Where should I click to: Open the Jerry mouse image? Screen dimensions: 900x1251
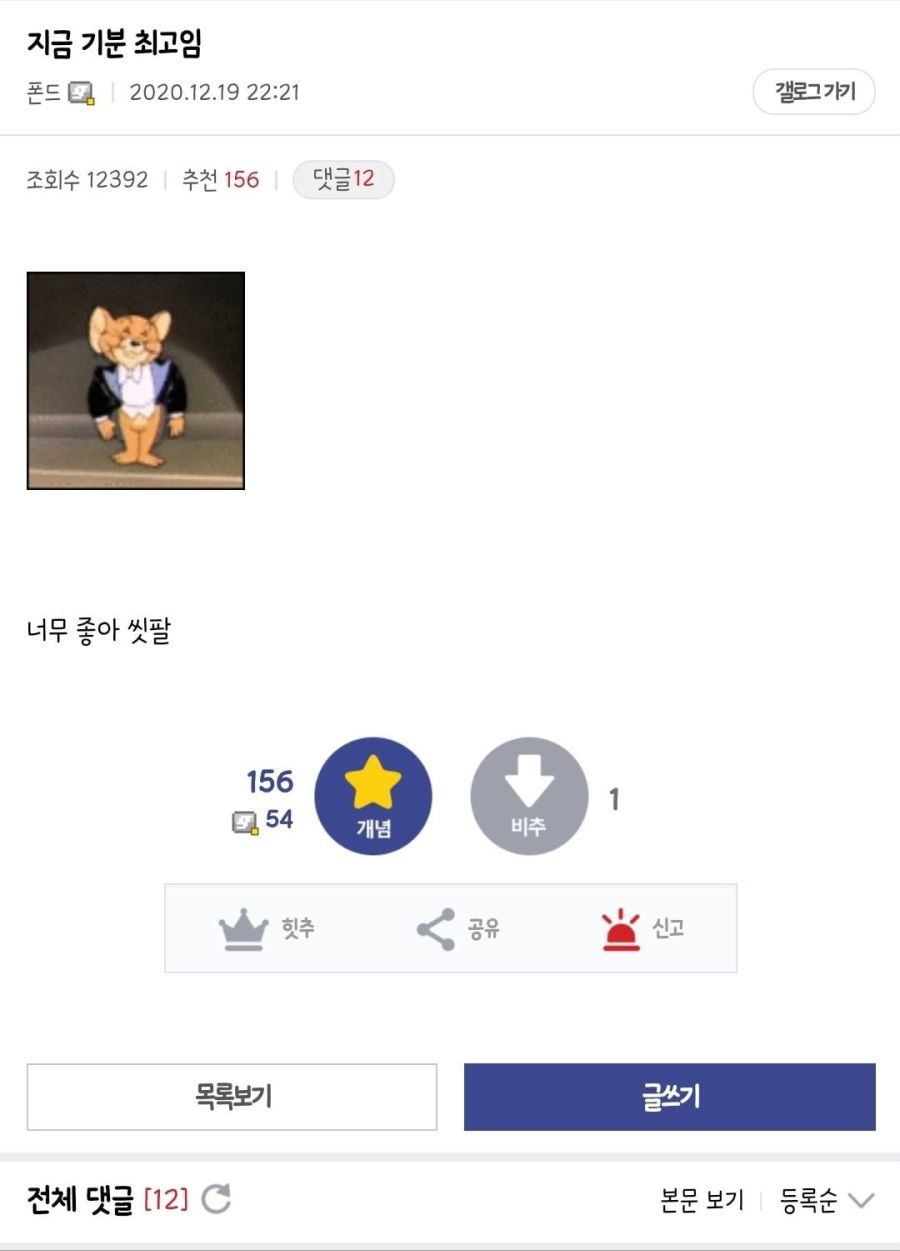click(136, 381)
